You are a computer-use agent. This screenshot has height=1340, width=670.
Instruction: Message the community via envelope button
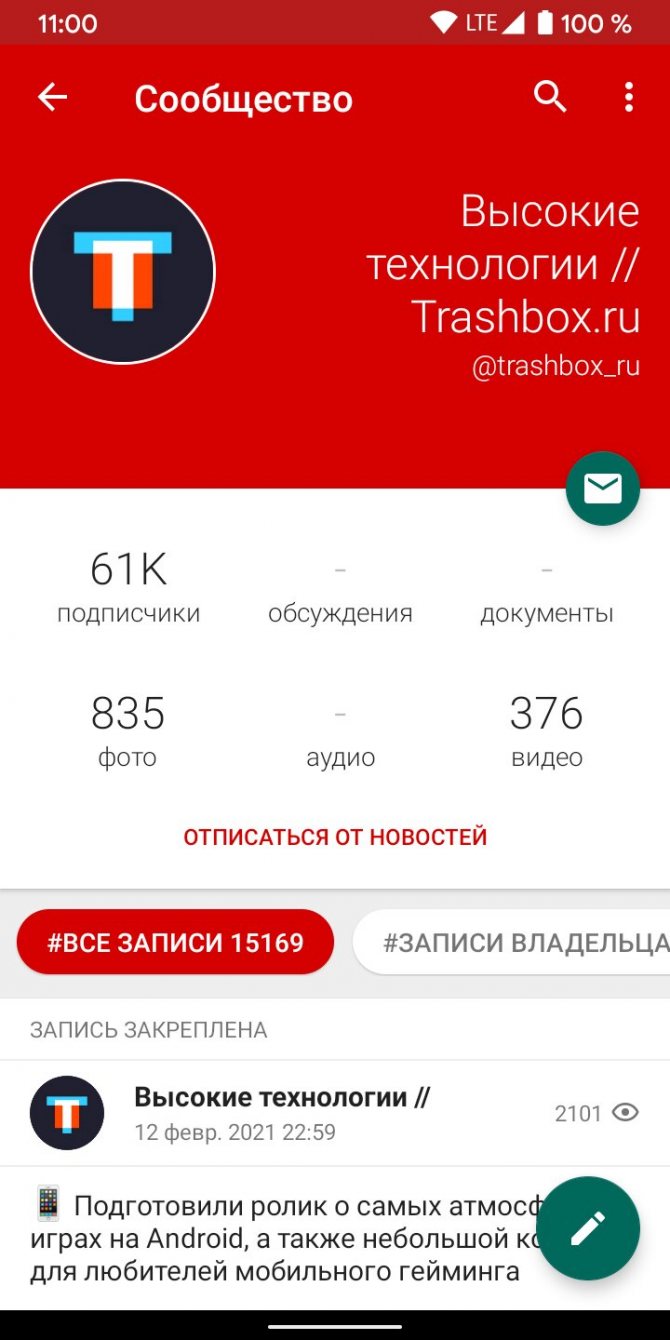click(602, 488)
